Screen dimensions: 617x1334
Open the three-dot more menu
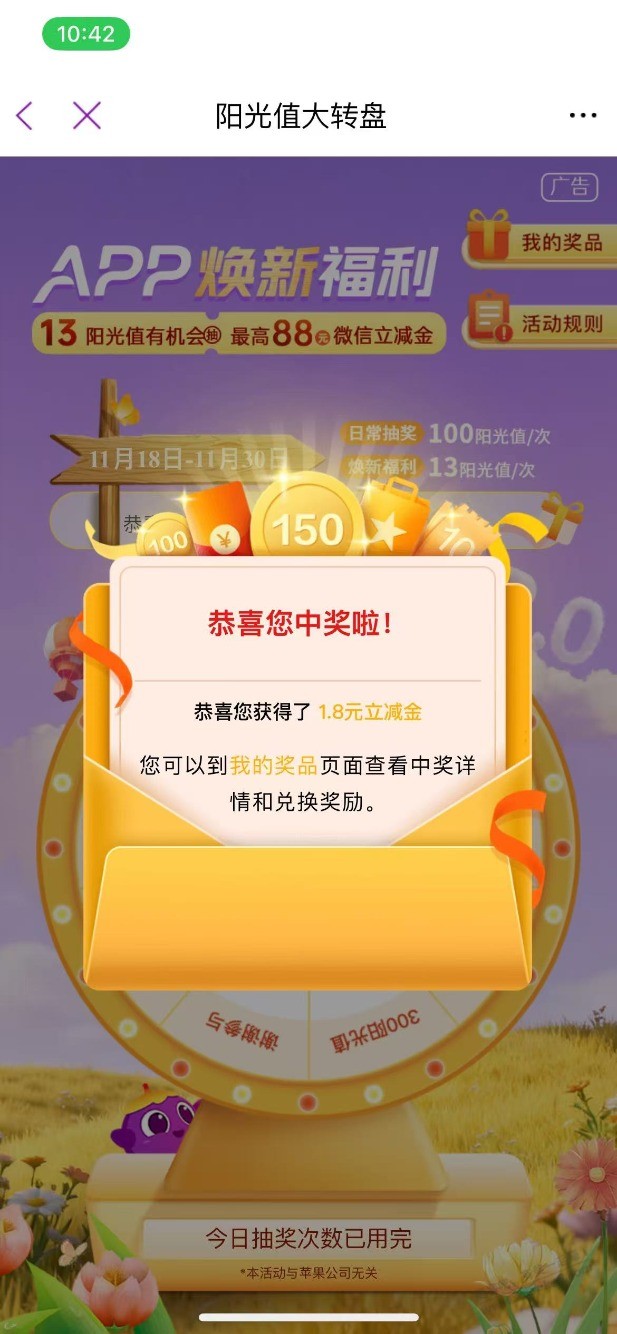pos(582,116)
